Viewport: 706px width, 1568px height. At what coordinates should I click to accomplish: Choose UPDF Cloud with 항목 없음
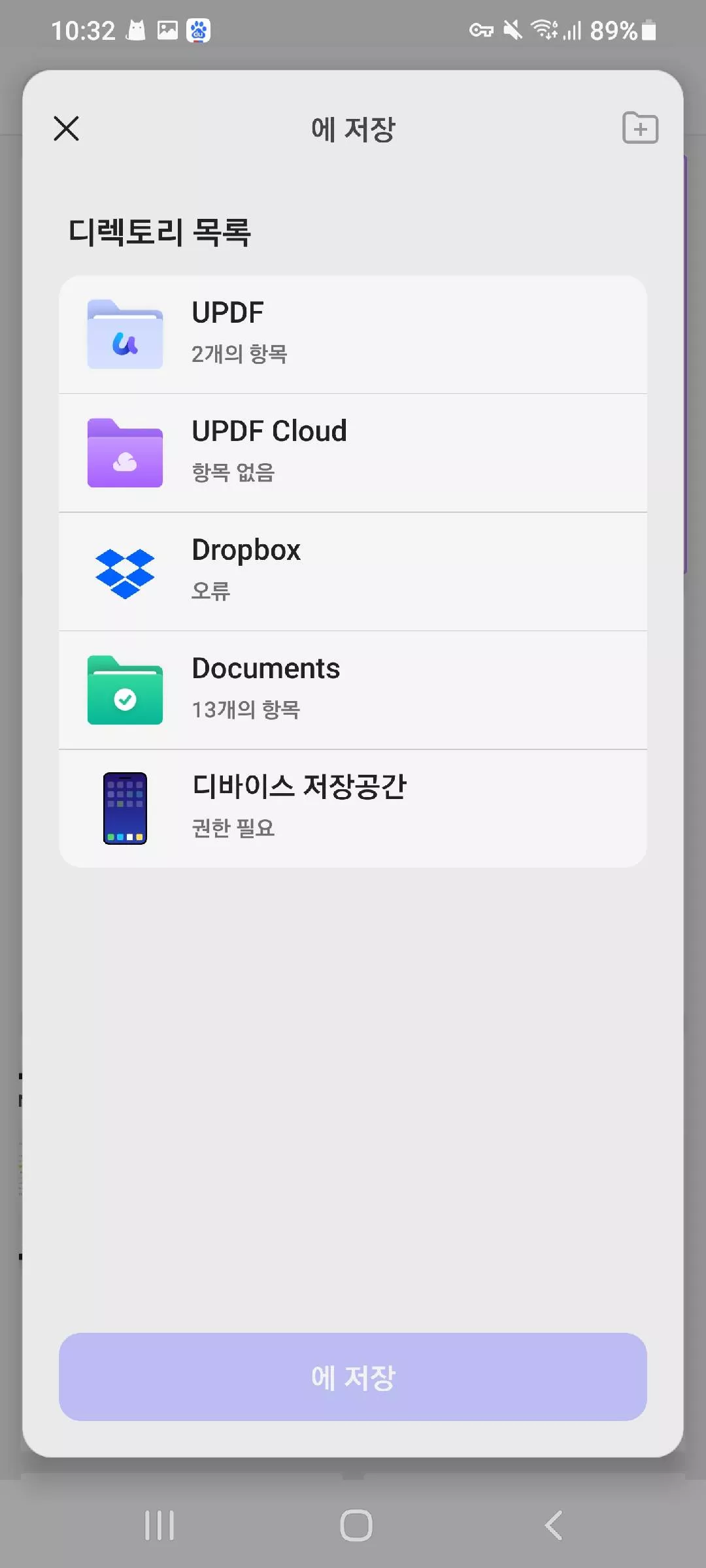353,454
